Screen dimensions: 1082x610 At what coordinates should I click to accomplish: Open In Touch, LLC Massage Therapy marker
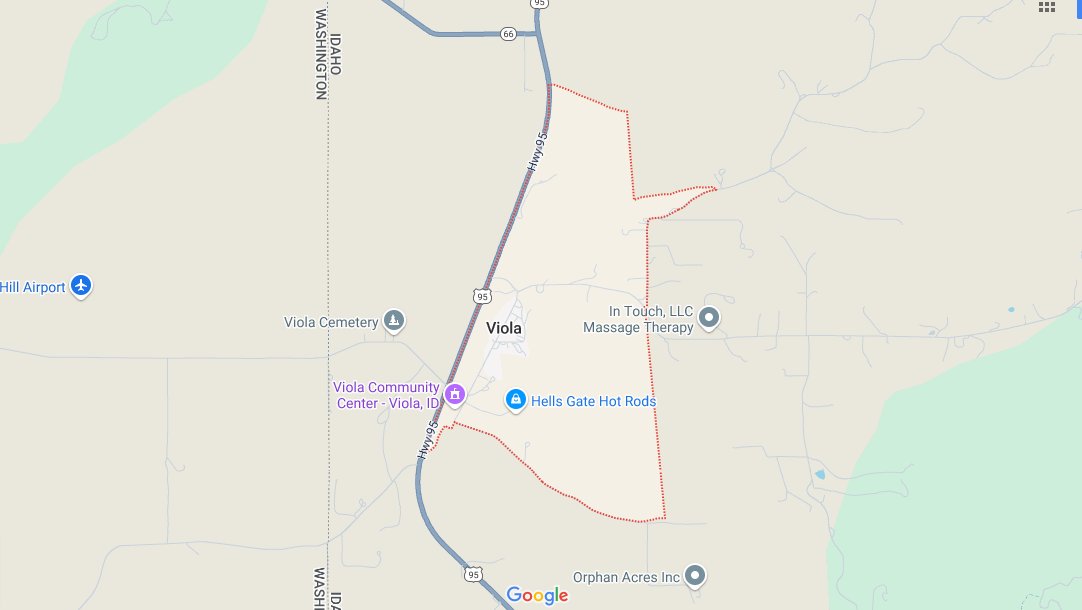point(710,318)
